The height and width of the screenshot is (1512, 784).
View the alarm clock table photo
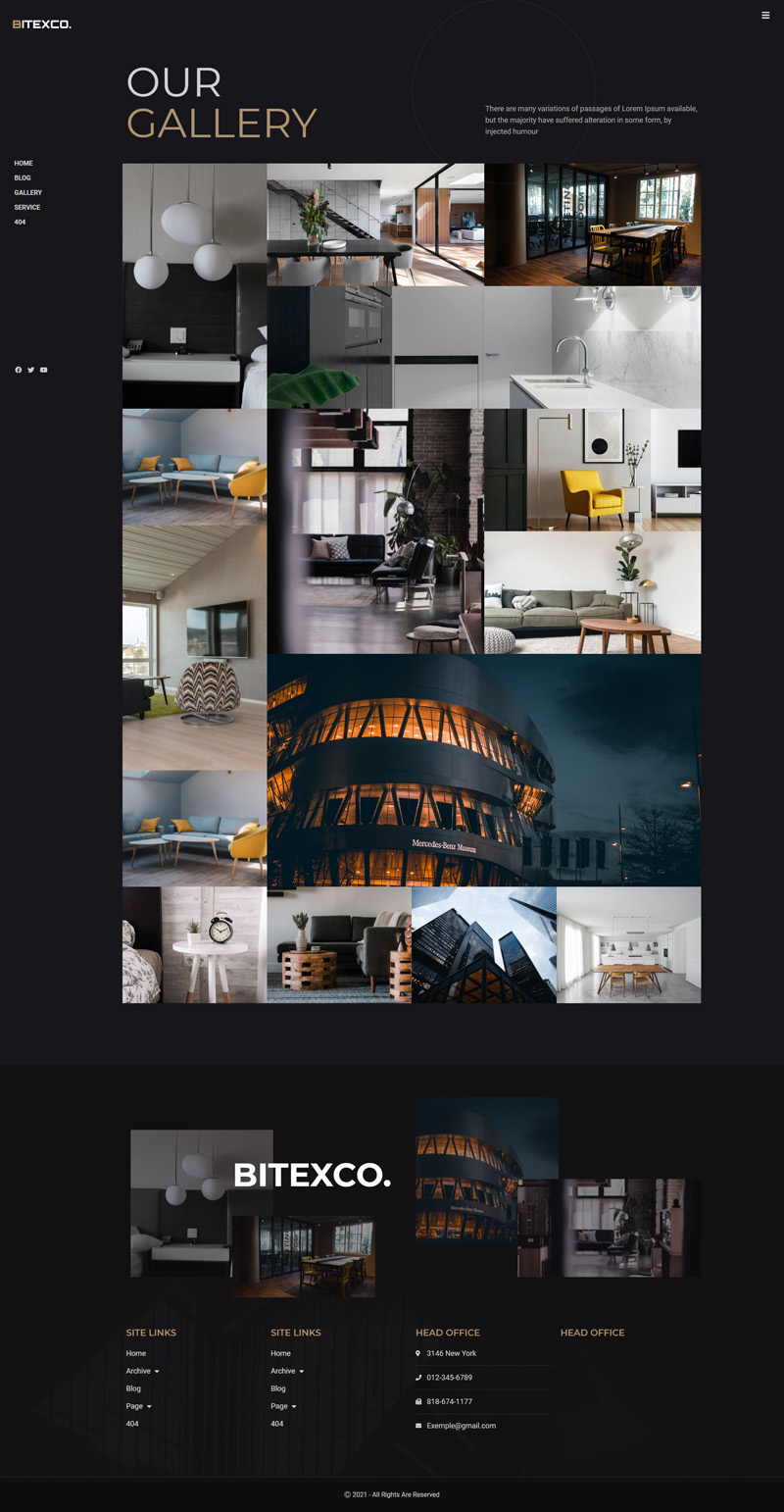(x=194, y=944)
